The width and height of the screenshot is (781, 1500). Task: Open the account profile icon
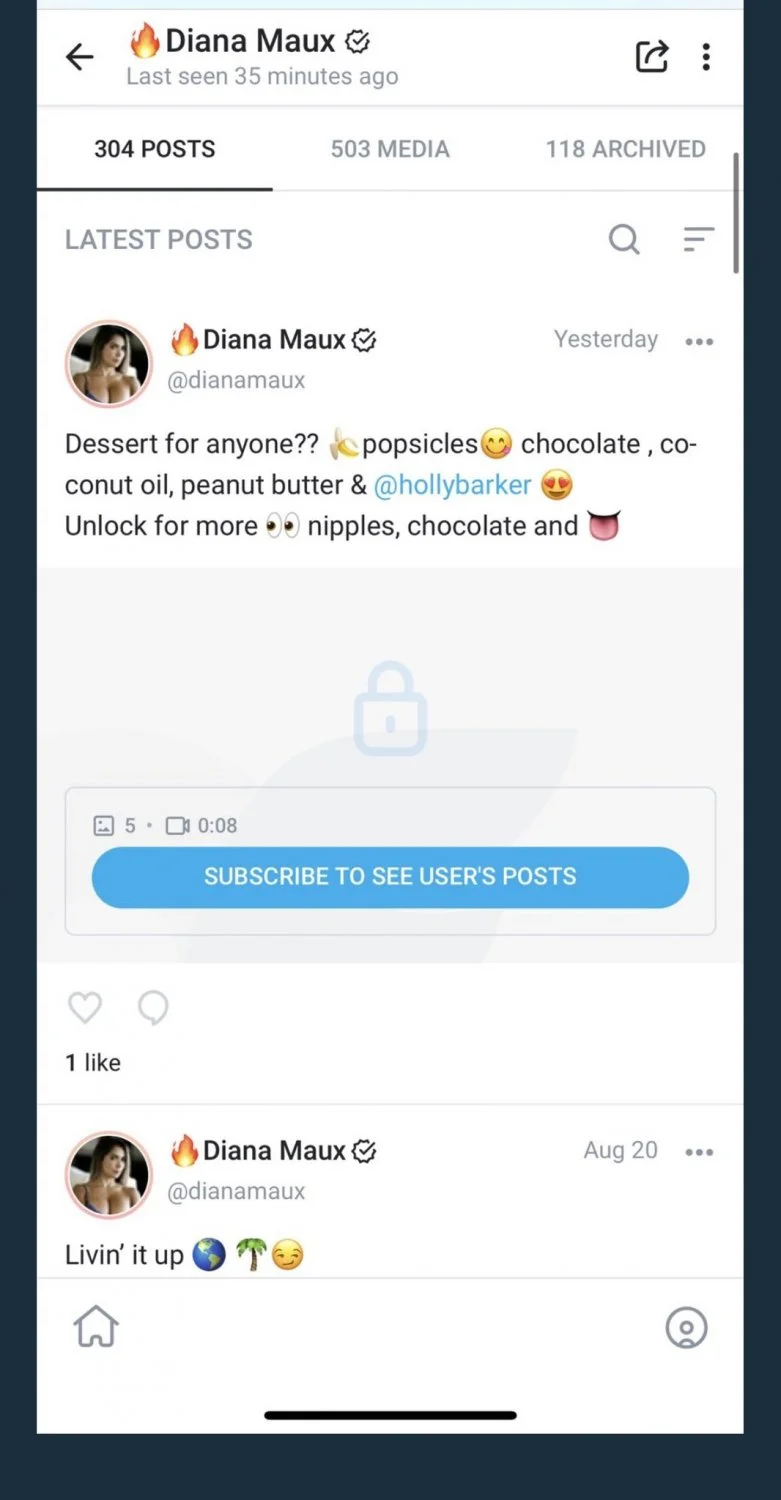[686, 1328]
